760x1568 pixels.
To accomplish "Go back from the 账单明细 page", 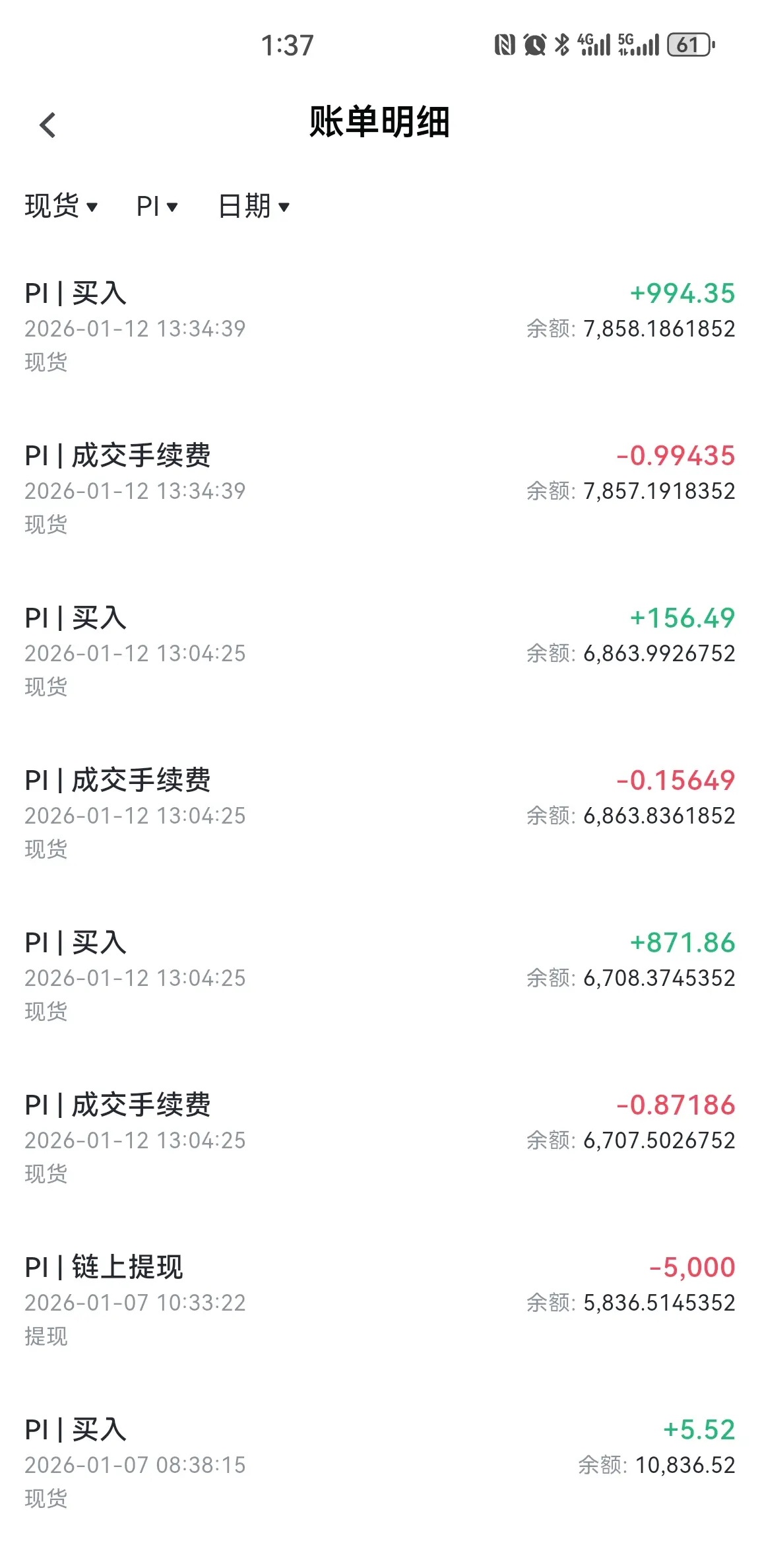I will coord(47,125).
